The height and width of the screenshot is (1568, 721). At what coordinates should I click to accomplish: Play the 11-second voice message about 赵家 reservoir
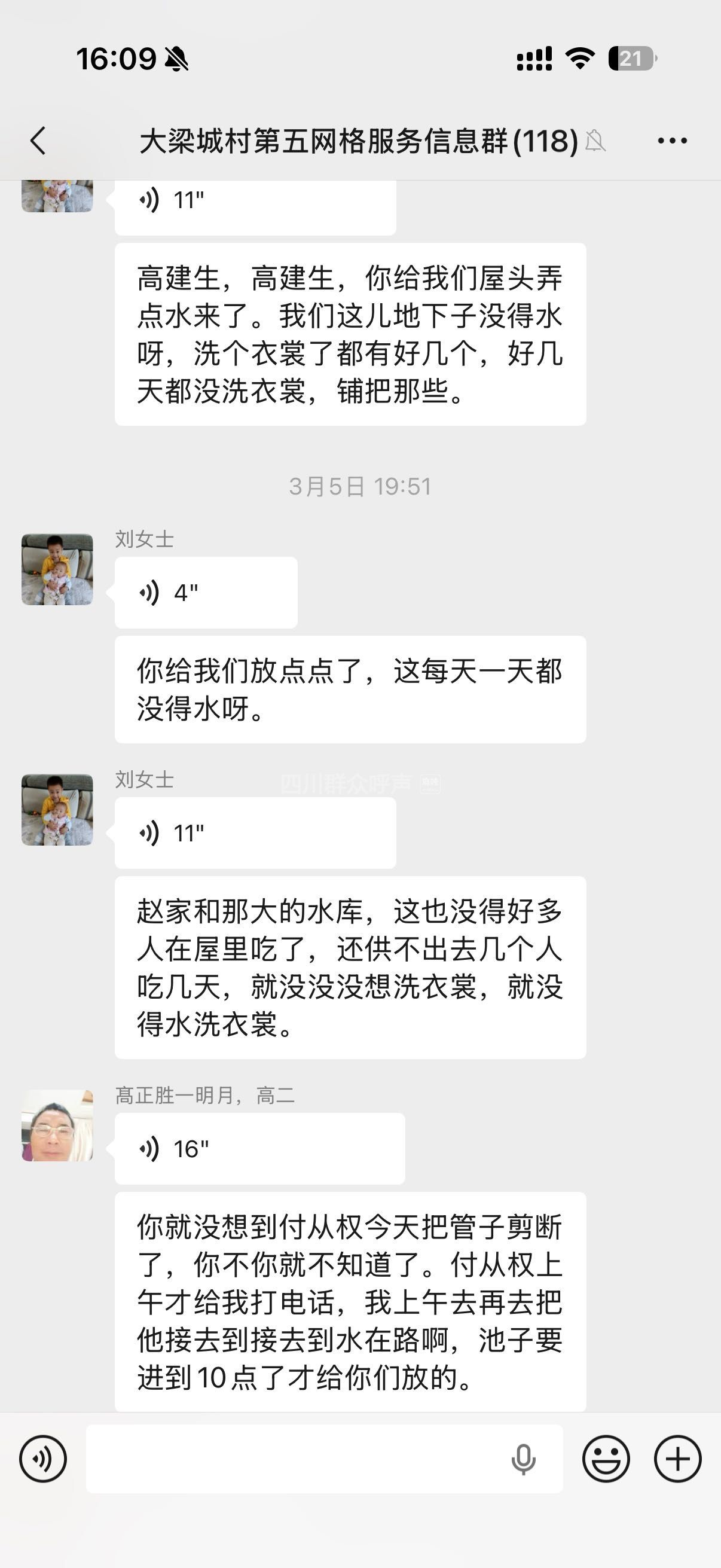(x=255, y=832)
